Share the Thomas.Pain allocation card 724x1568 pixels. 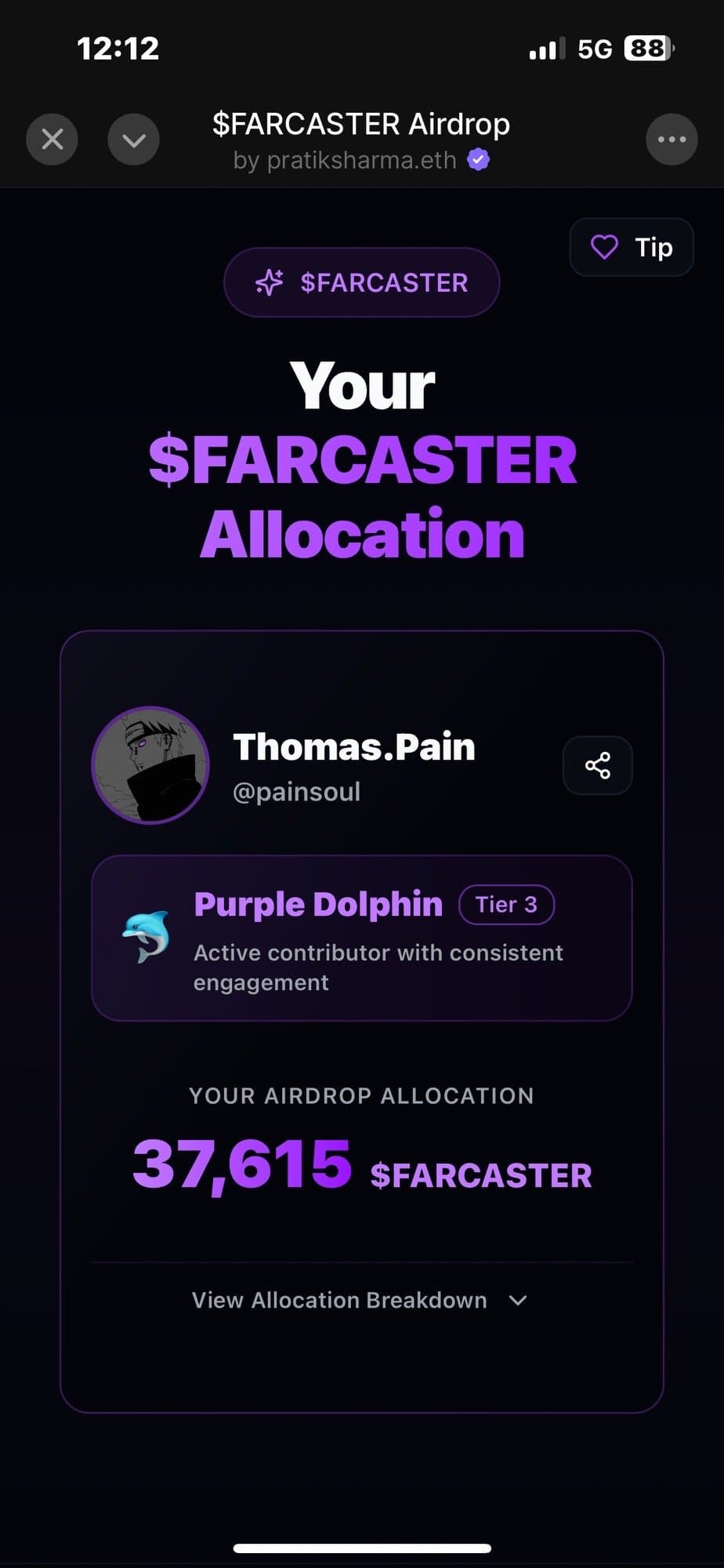597,765
